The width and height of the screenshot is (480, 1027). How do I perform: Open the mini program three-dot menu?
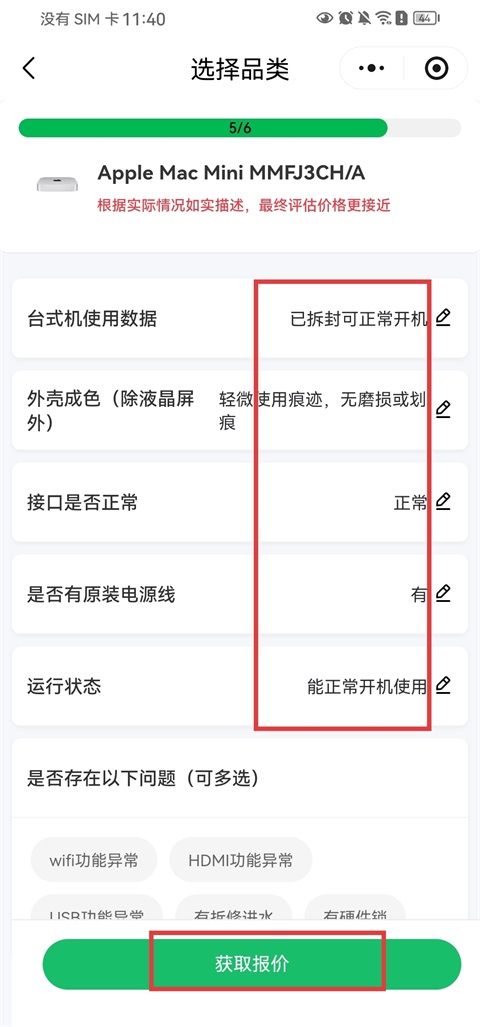(x=372, y=68)
